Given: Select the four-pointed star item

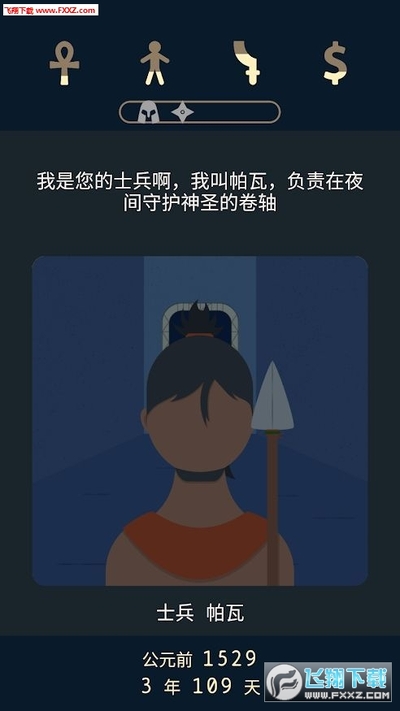Looking at the screenshot, I should pyautogui.click(x=182, y=112).
